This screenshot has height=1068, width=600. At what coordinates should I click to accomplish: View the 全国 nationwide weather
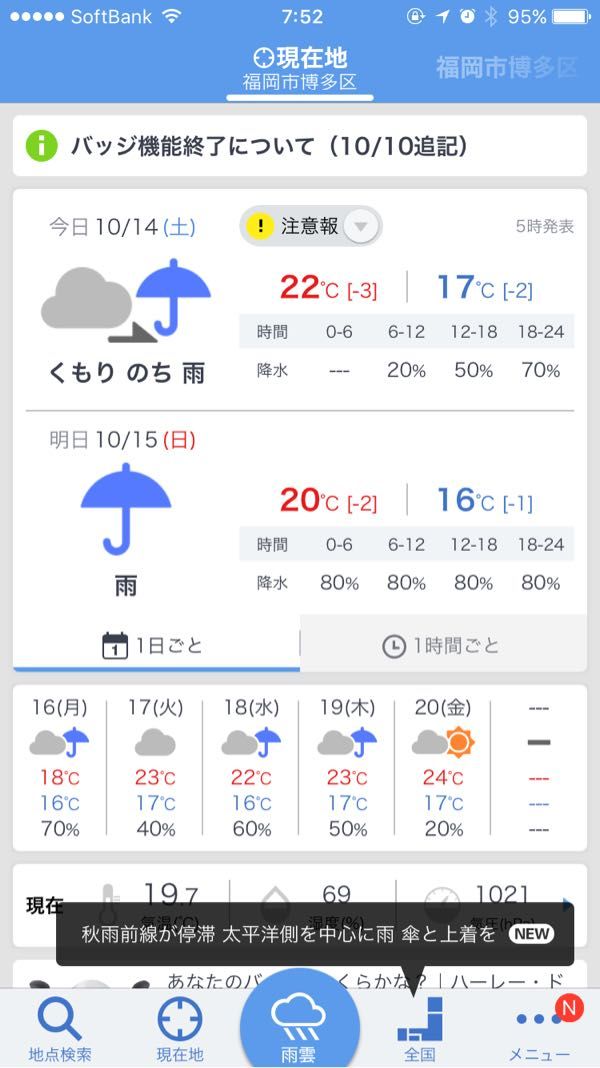click(420, 1028)
